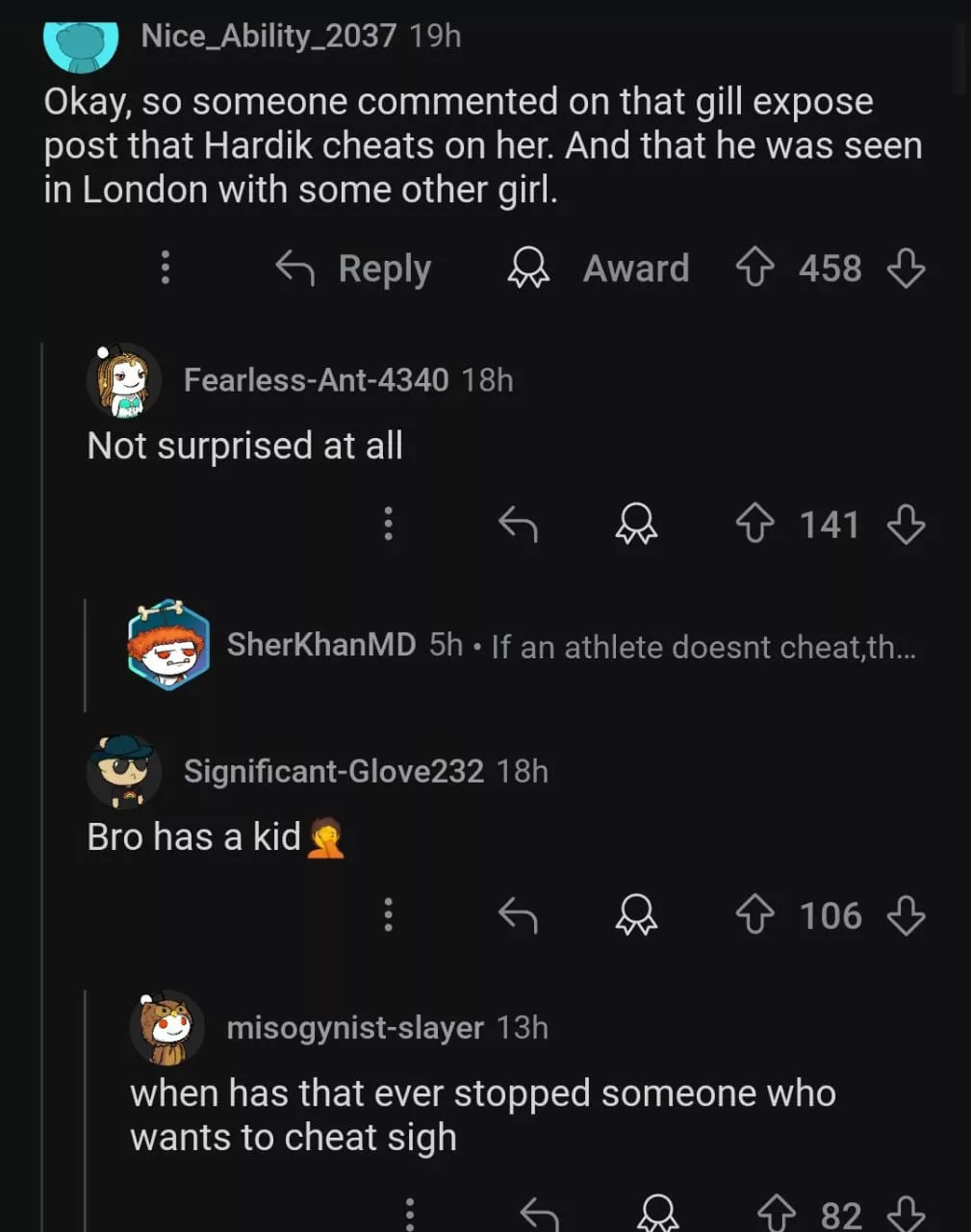The height and width of the screenshot is (1232, 971).
Task: Give an award to Nice_Ability_2037's comment
Action: [599, 269]
